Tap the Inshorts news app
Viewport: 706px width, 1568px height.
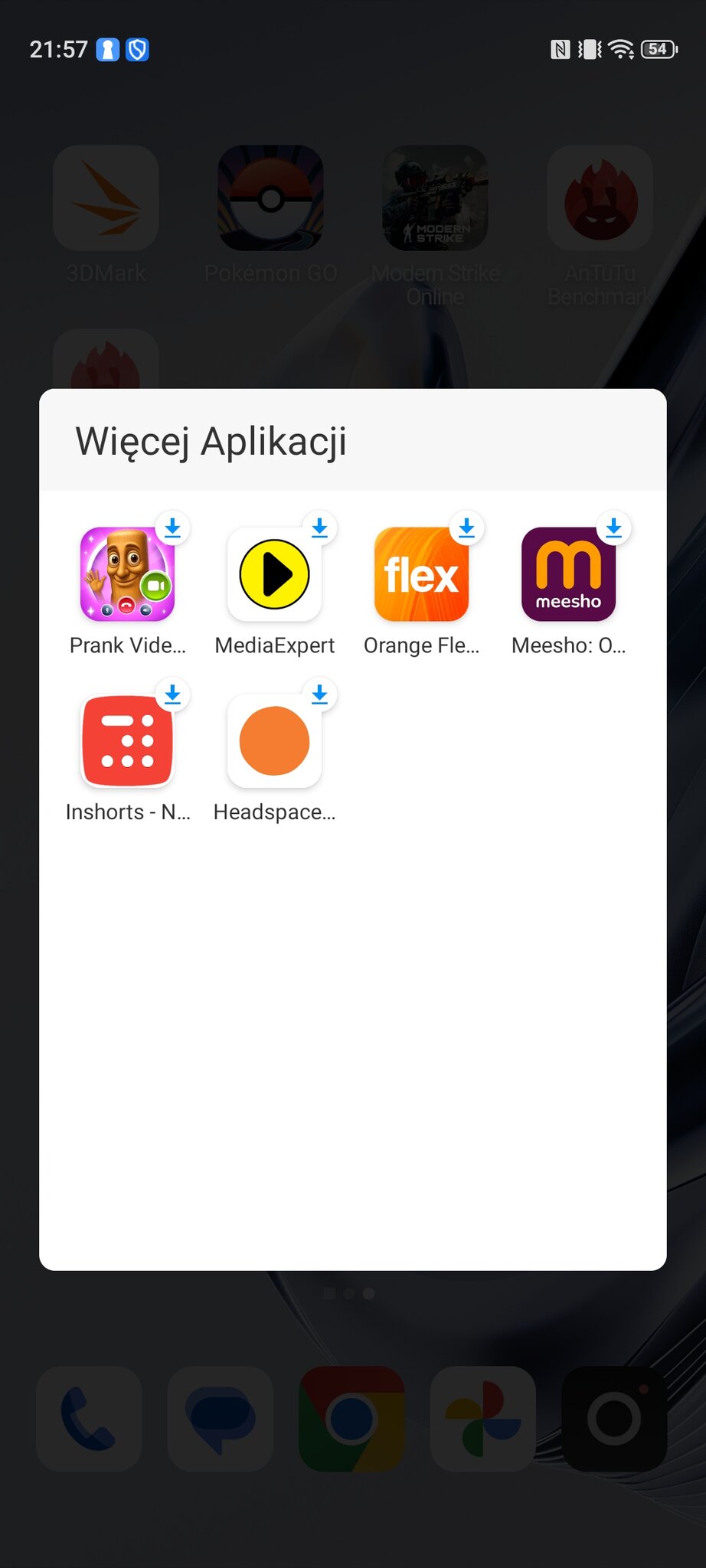pyautogui.click(x=127, y=741)
